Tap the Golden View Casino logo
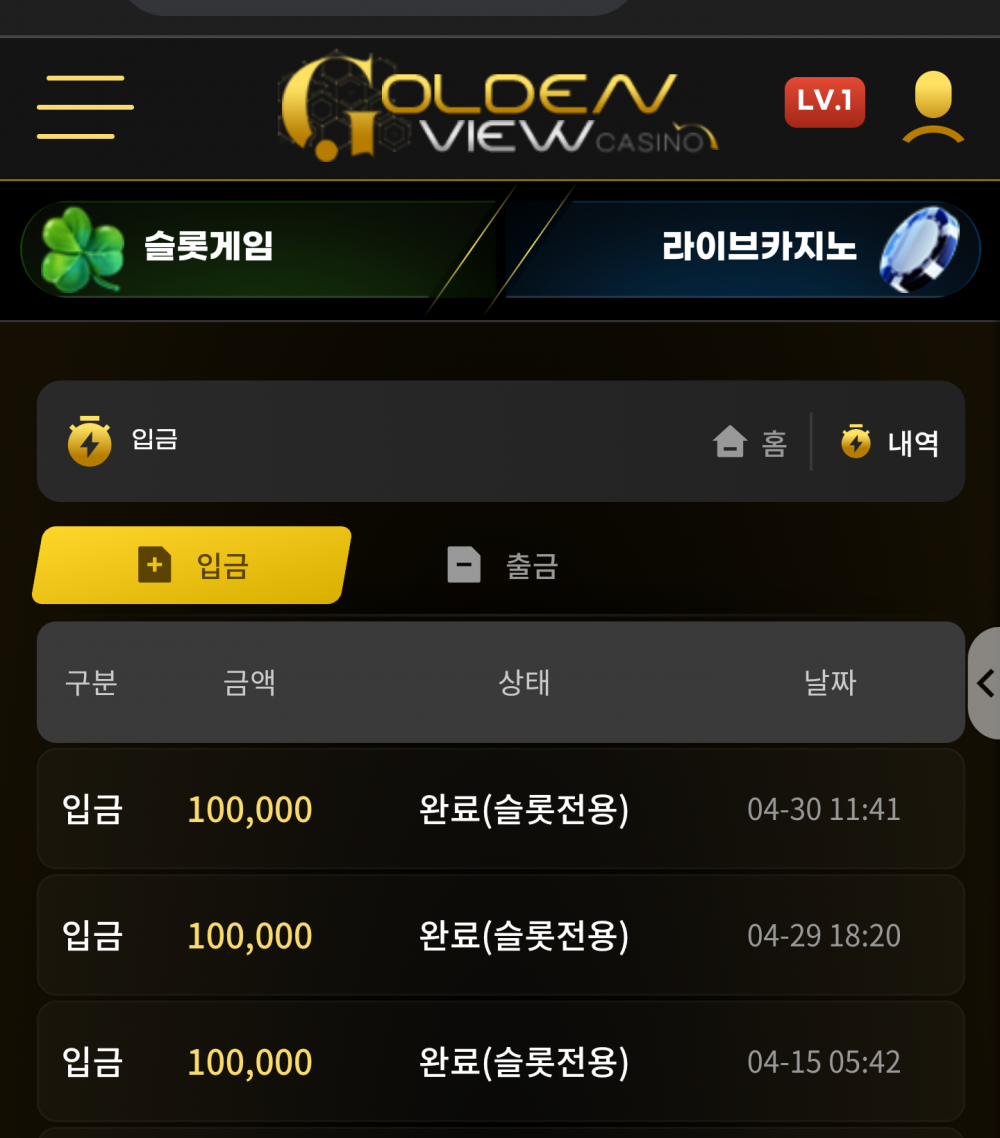The image size is (1000, 1138). click(x=498, y=107)
